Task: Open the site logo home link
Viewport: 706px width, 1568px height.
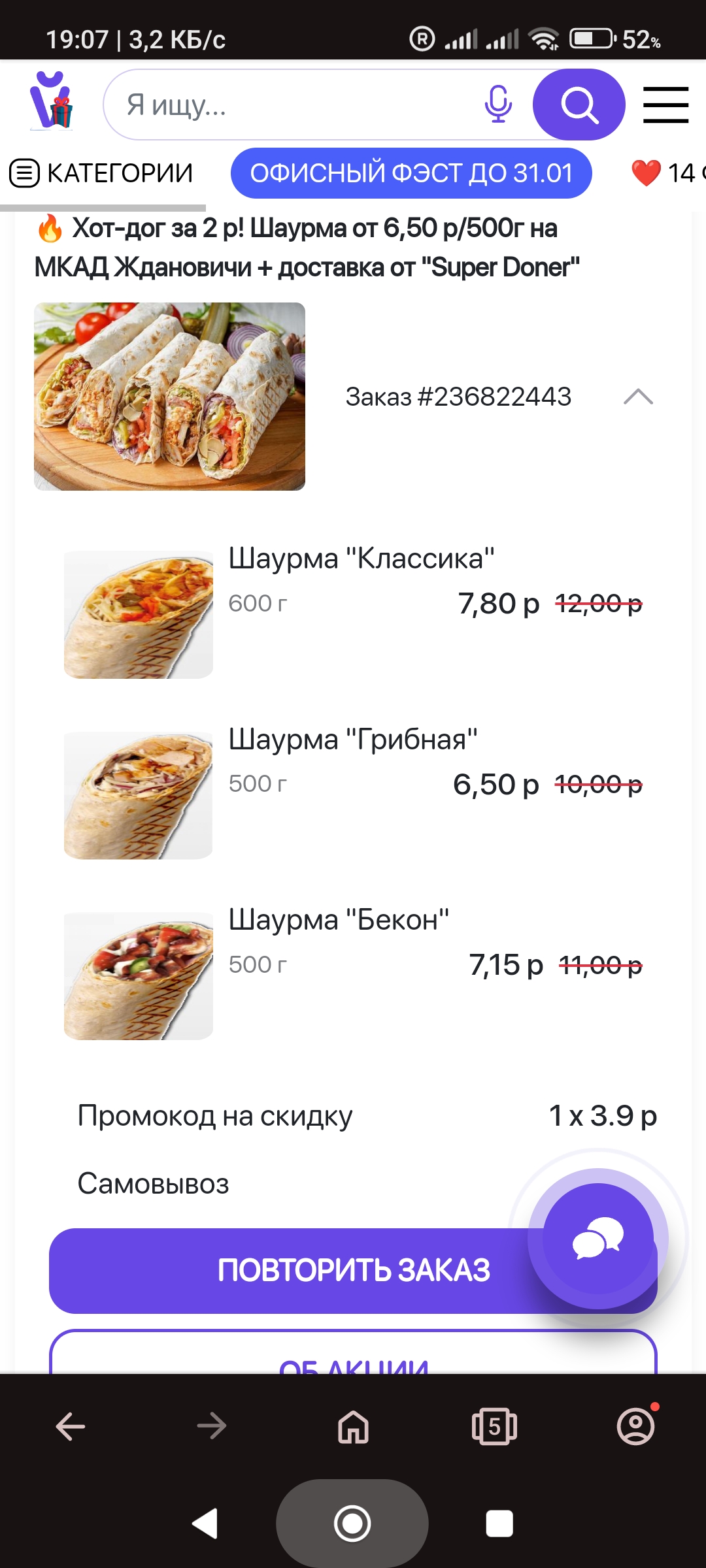Action: [x=52, y=101]
